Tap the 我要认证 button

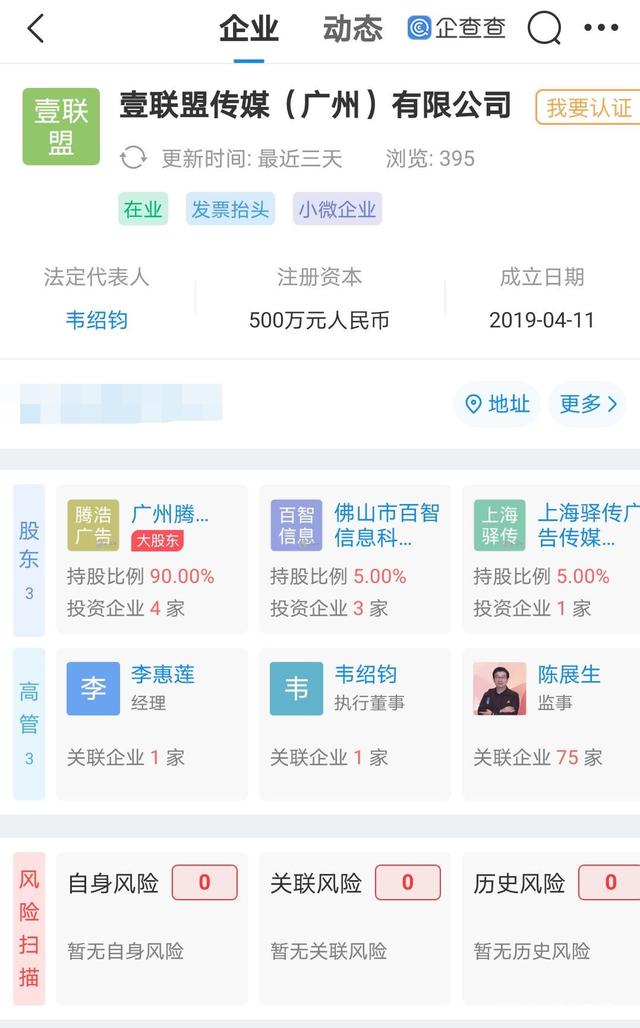coord(588,107)
